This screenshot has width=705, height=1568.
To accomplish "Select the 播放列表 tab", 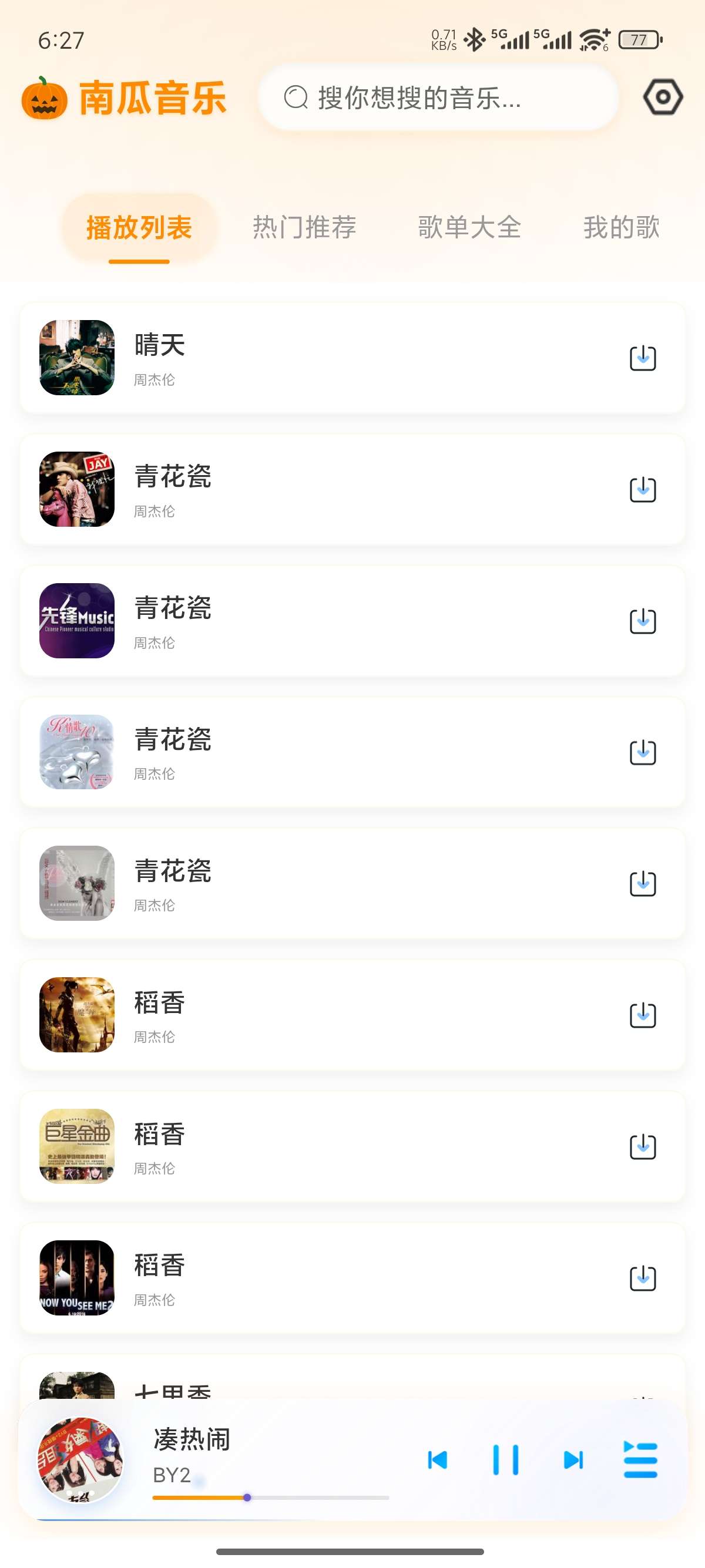I will [x=139, y=228].
